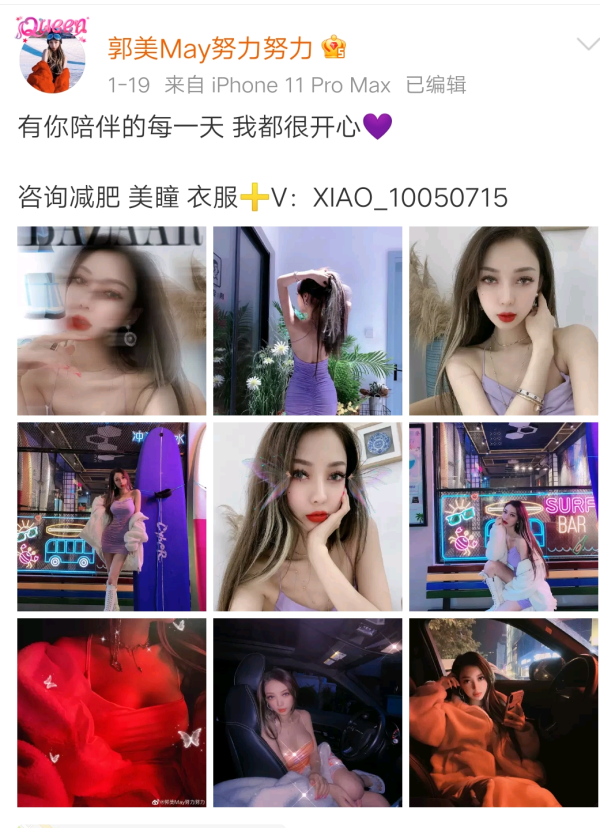Open the red sweater butterfly photo
Screen dimensions: 600x828
point(111,712)
